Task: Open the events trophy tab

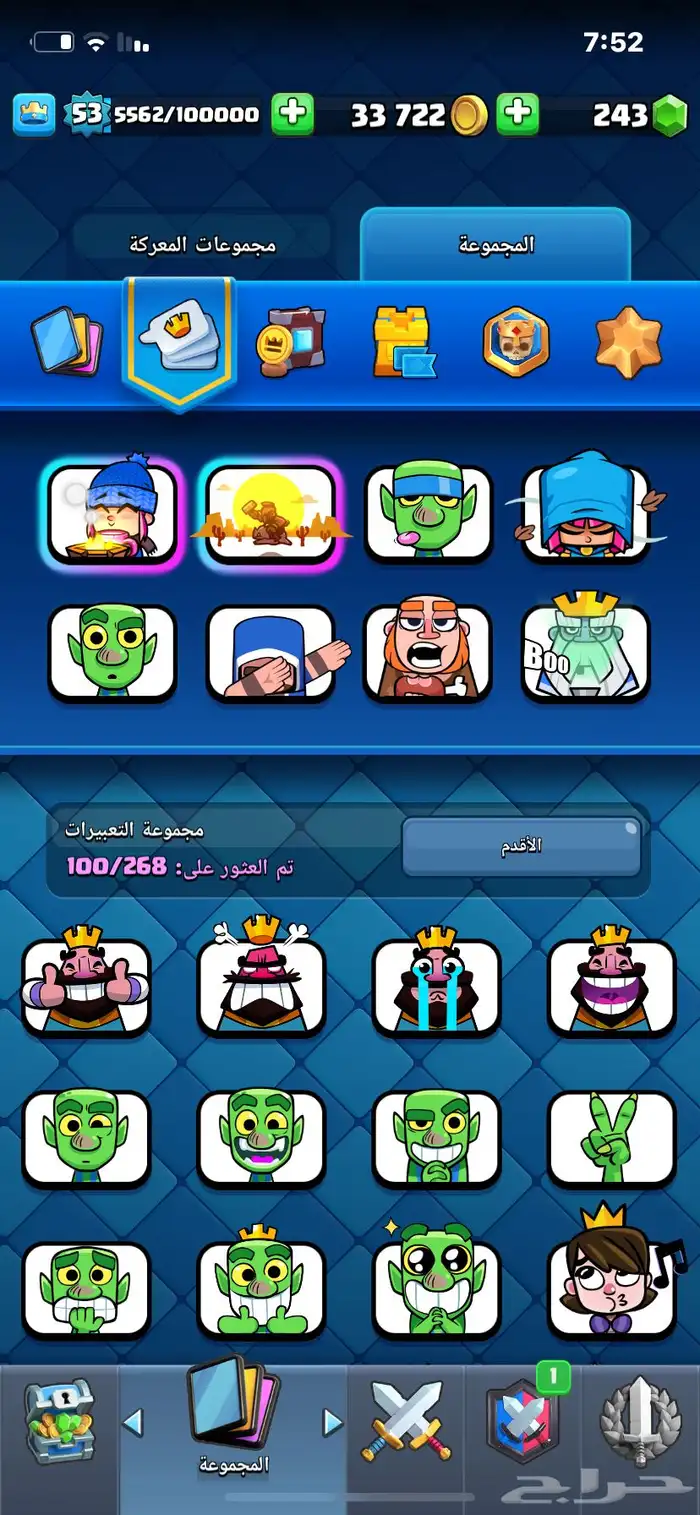Action: pyautogui.click(x=640, y=1421)
